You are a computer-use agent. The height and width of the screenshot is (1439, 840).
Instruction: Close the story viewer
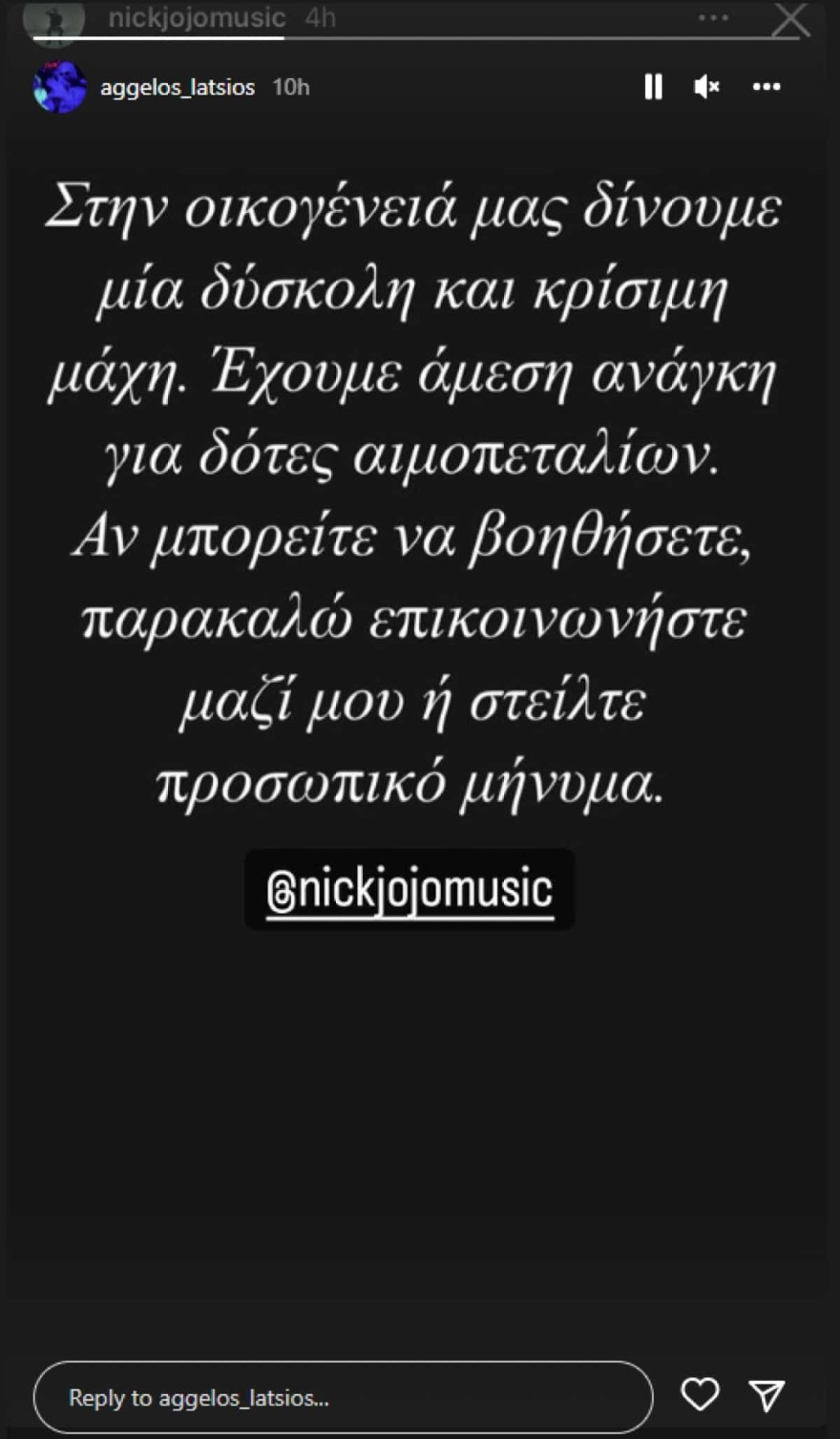click(790, 19)
